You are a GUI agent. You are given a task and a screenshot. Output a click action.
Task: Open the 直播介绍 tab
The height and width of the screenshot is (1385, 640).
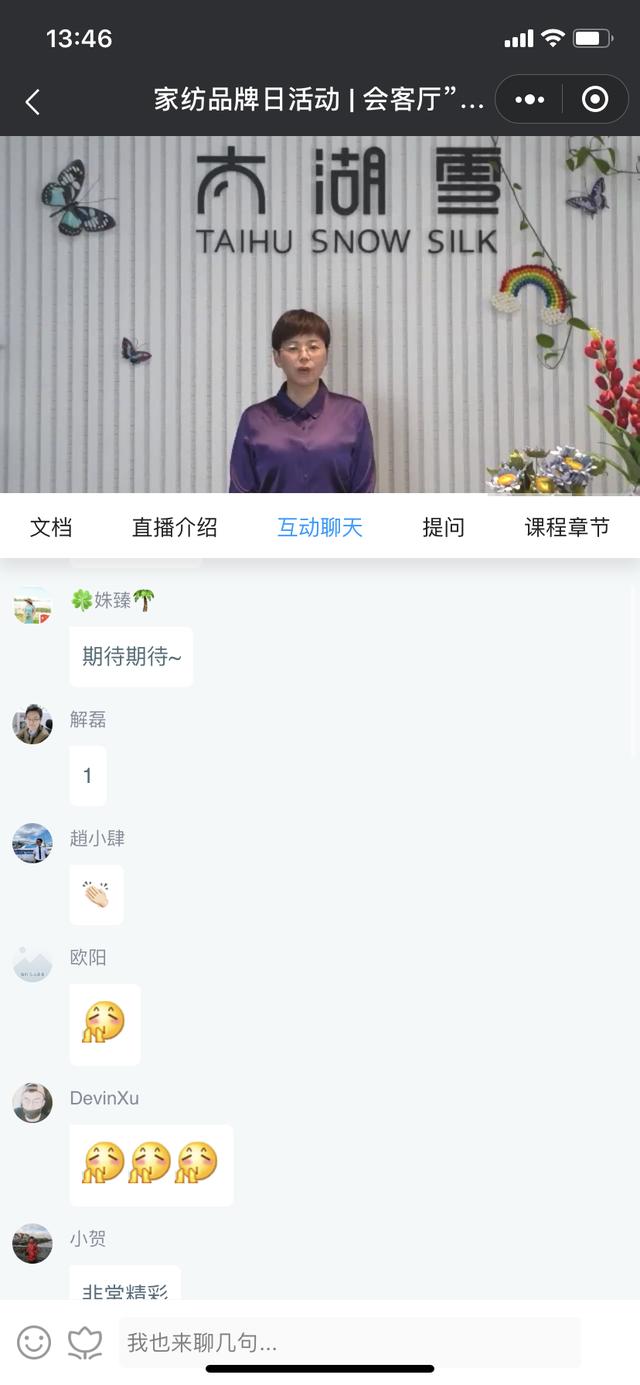point(174,527)
